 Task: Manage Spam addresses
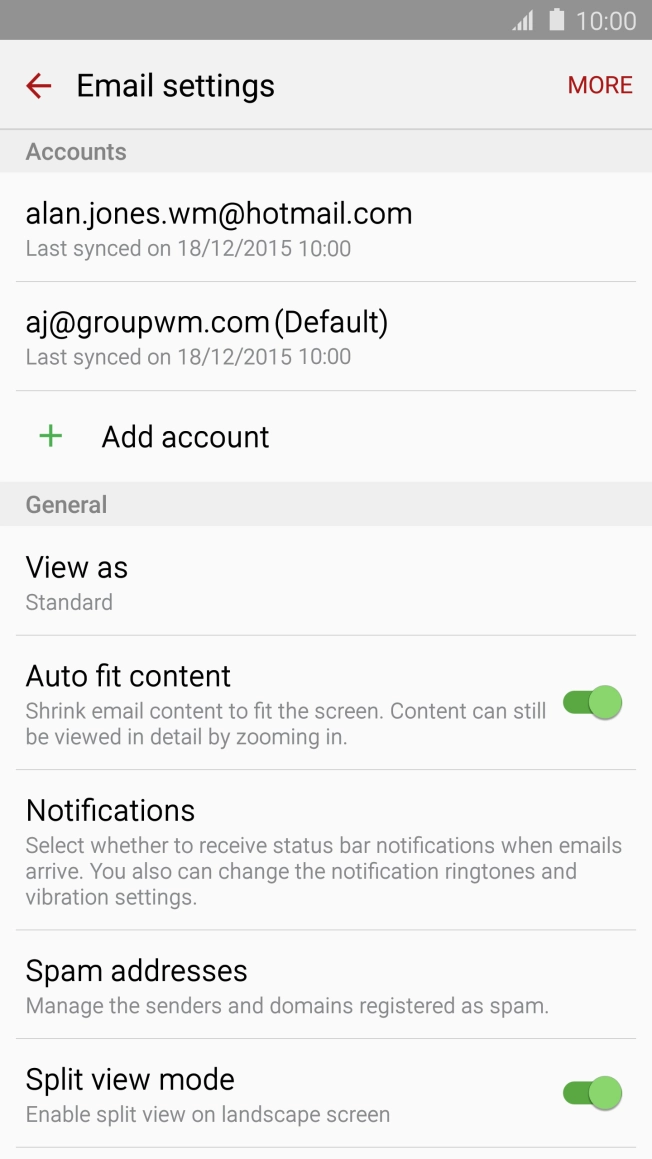point(136,985)
